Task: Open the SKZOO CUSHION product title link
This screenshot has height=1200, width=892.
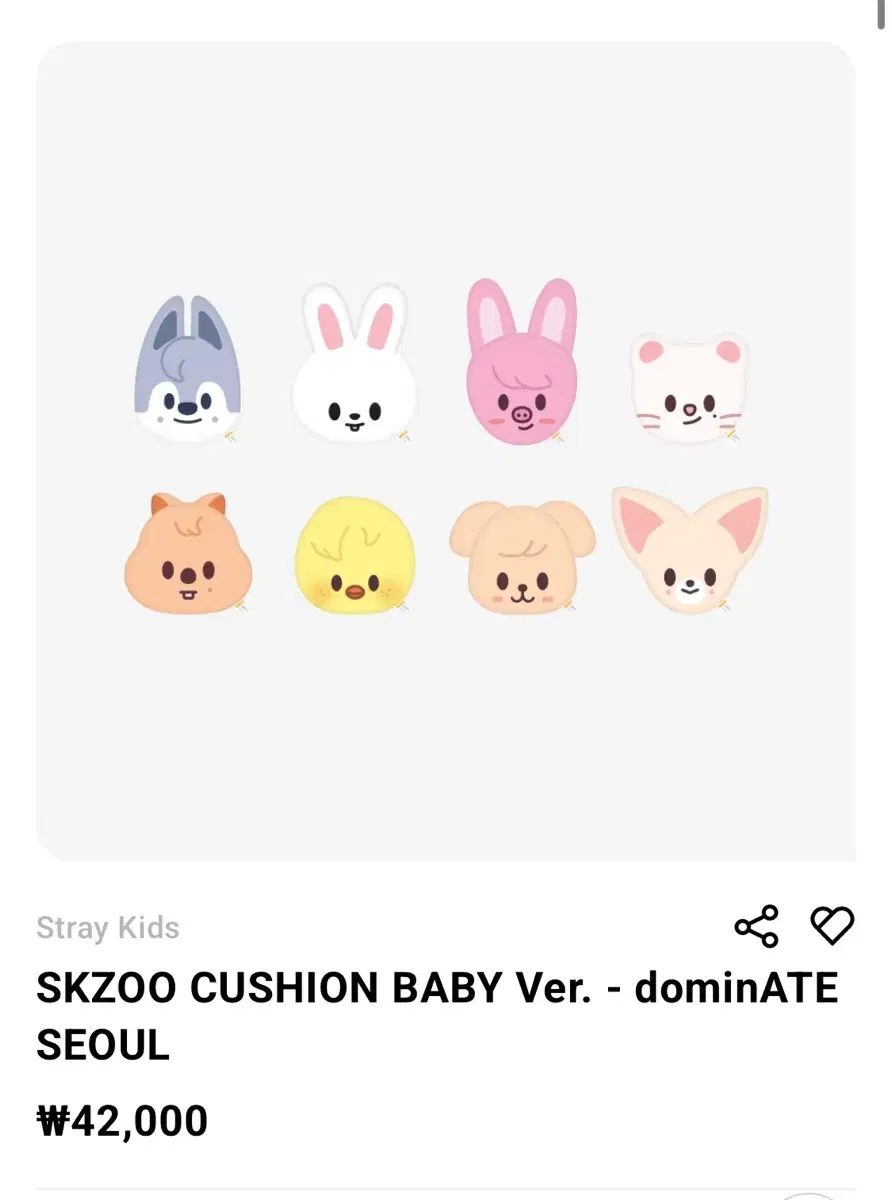Action: click(437, 988)
